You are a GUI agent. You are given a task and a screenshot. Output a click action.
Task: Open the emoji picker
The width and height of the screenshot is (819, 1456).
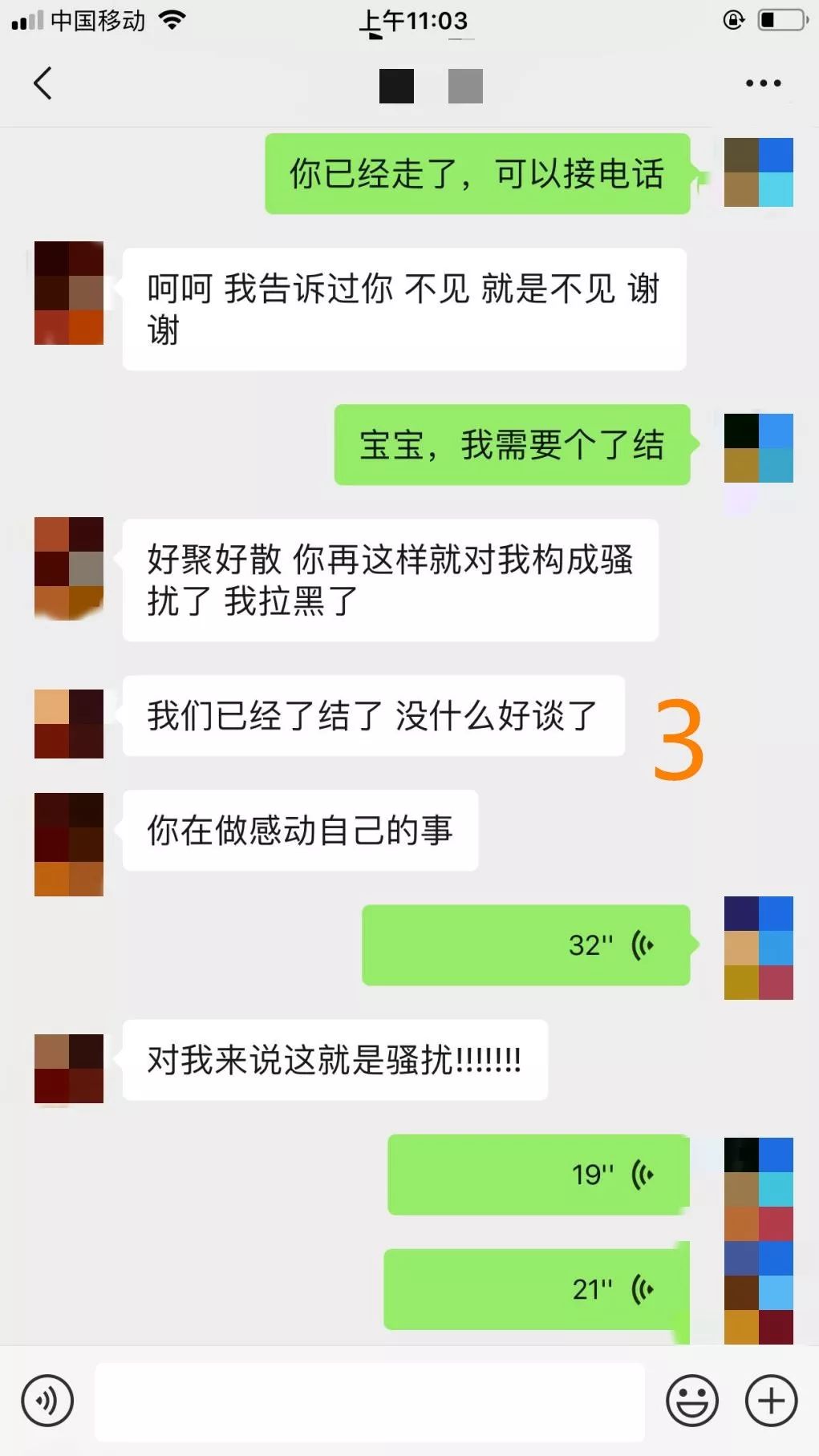691,1401
